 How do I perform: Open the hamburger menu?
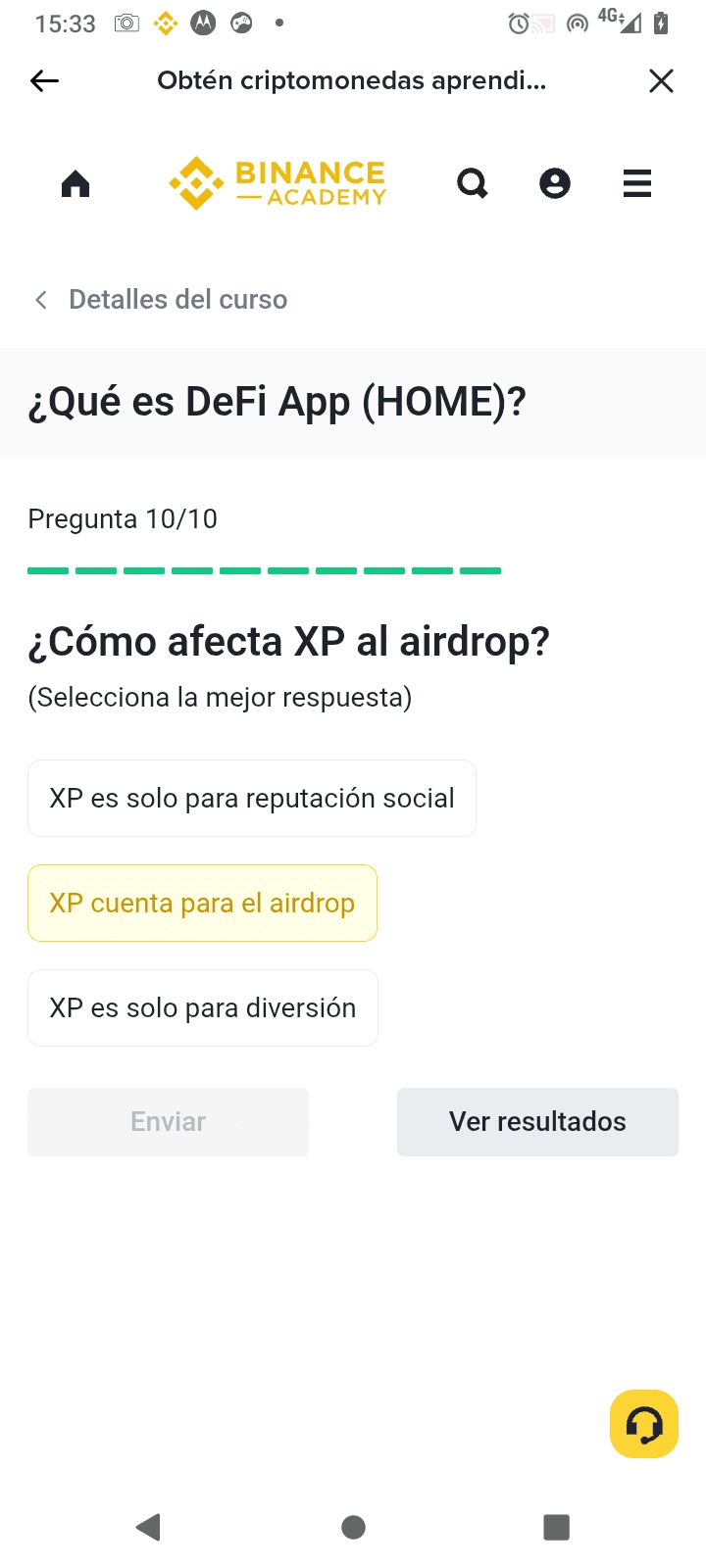(x=637, y=183)
